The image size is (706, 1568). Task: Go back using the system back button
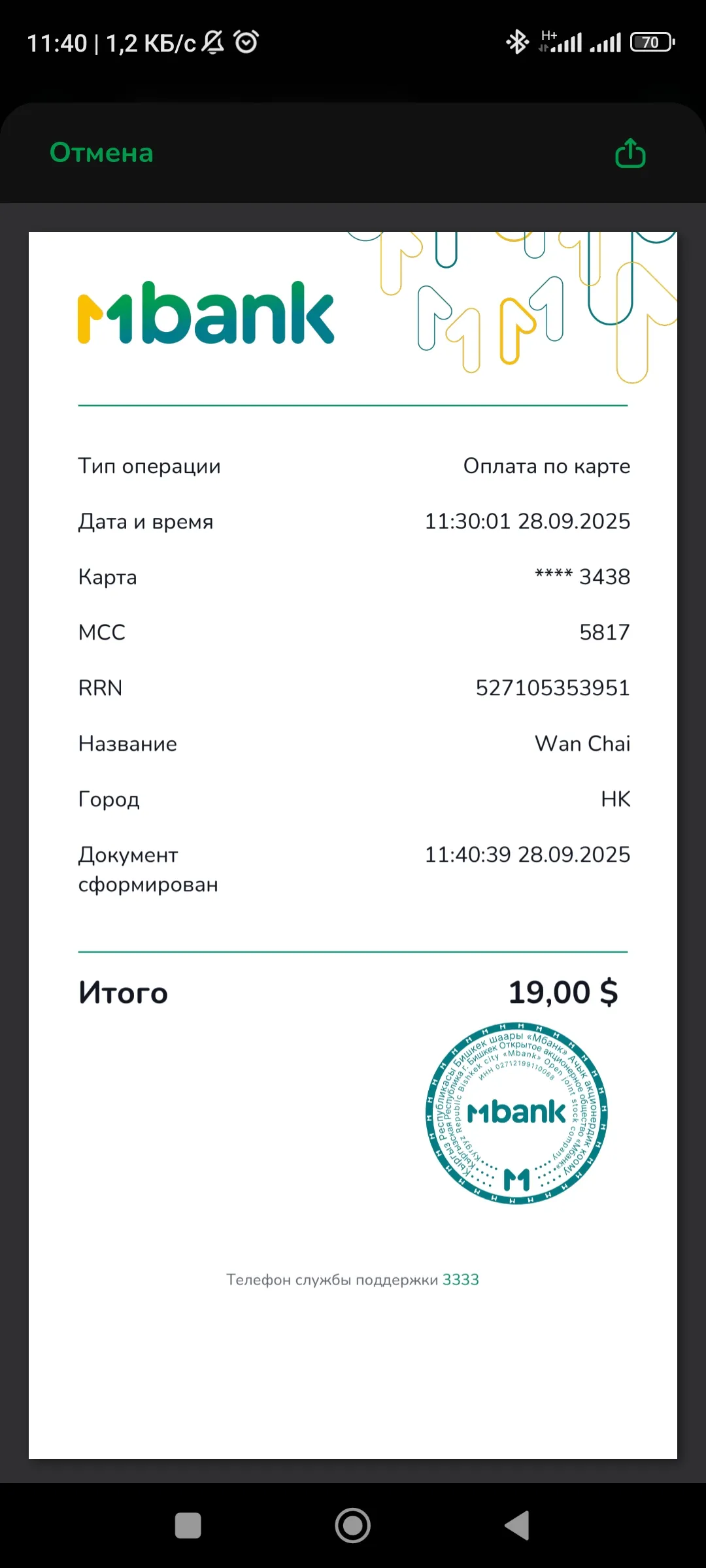click(517, 1526)
